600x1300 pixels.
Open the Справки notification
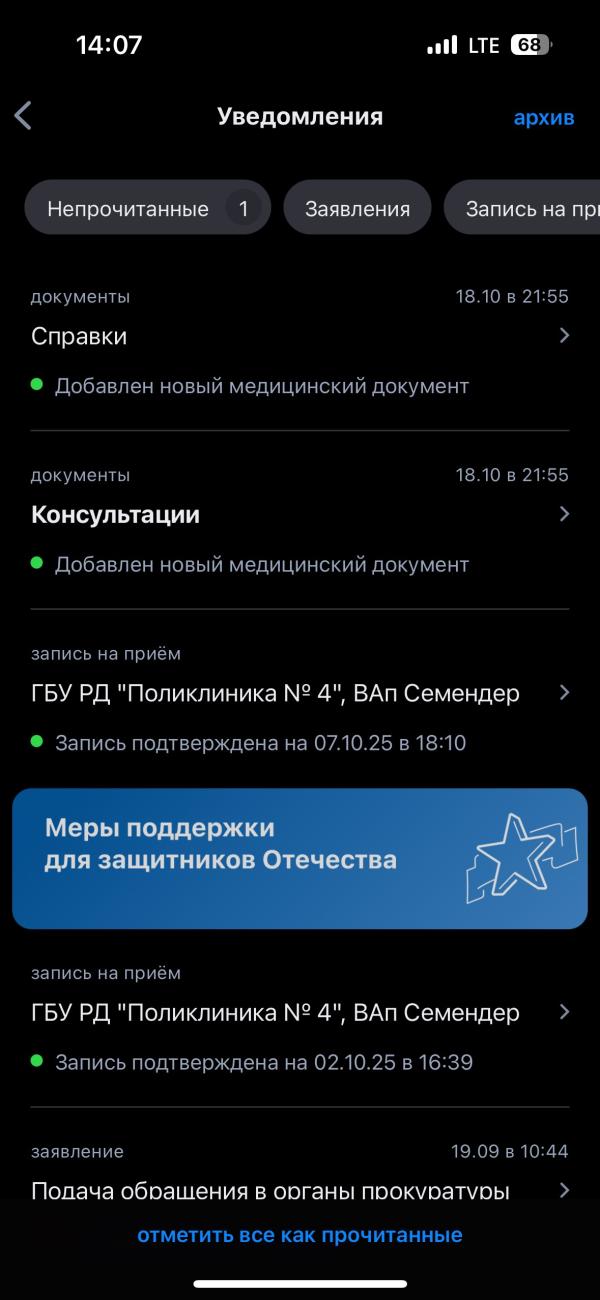tap(300, 337)
